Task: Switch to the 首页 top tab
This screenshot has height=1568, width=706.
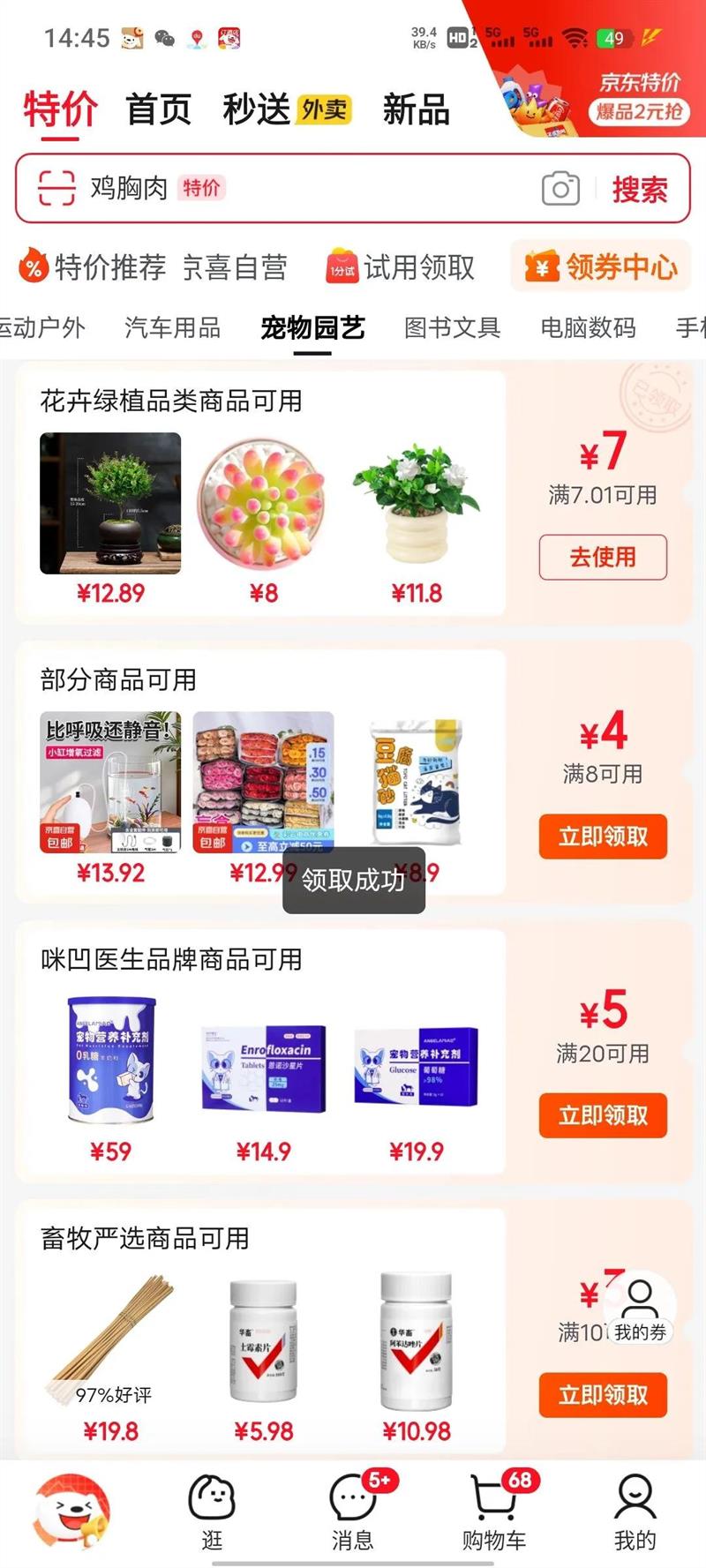Action: coord(159,109)
